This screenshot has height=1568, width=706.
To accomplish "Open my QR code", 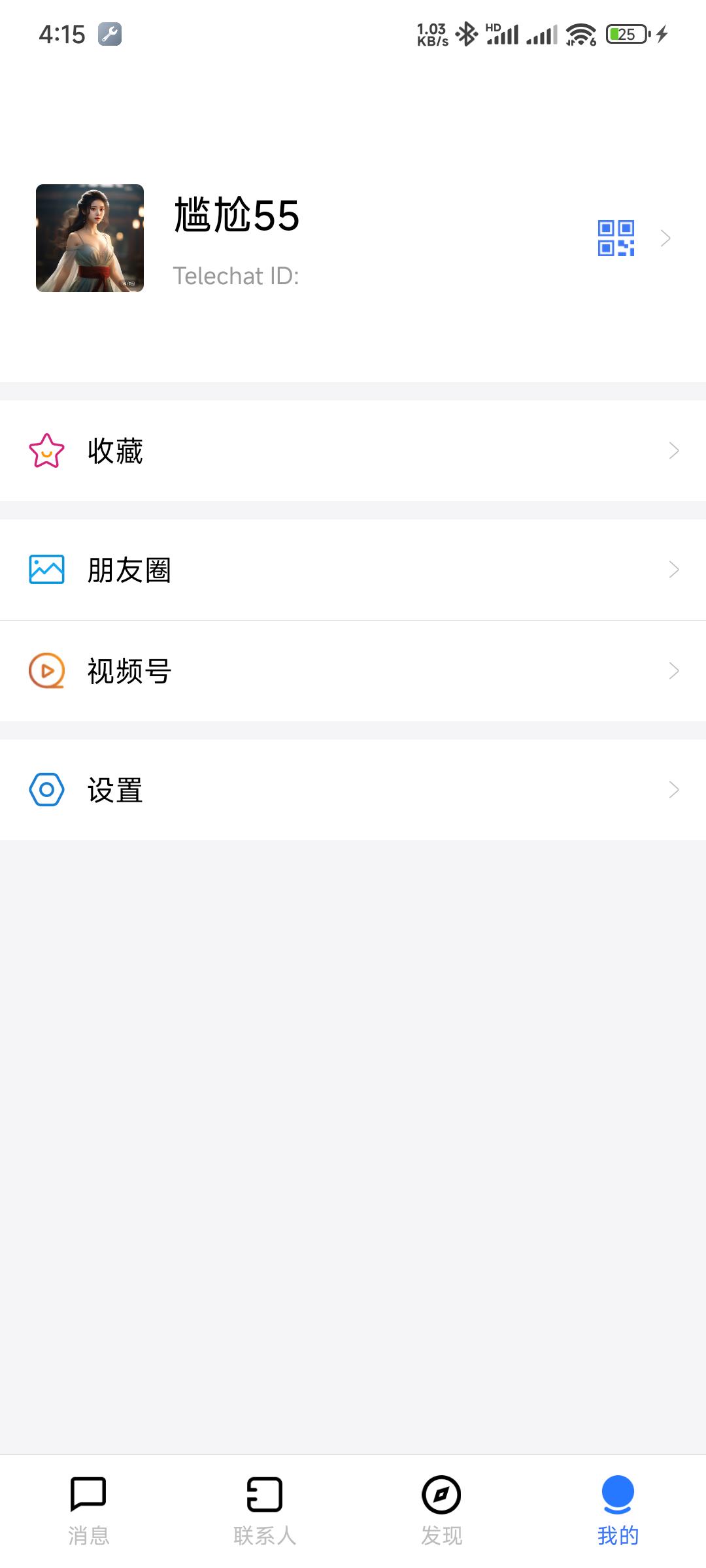I will tap(616, 238).
